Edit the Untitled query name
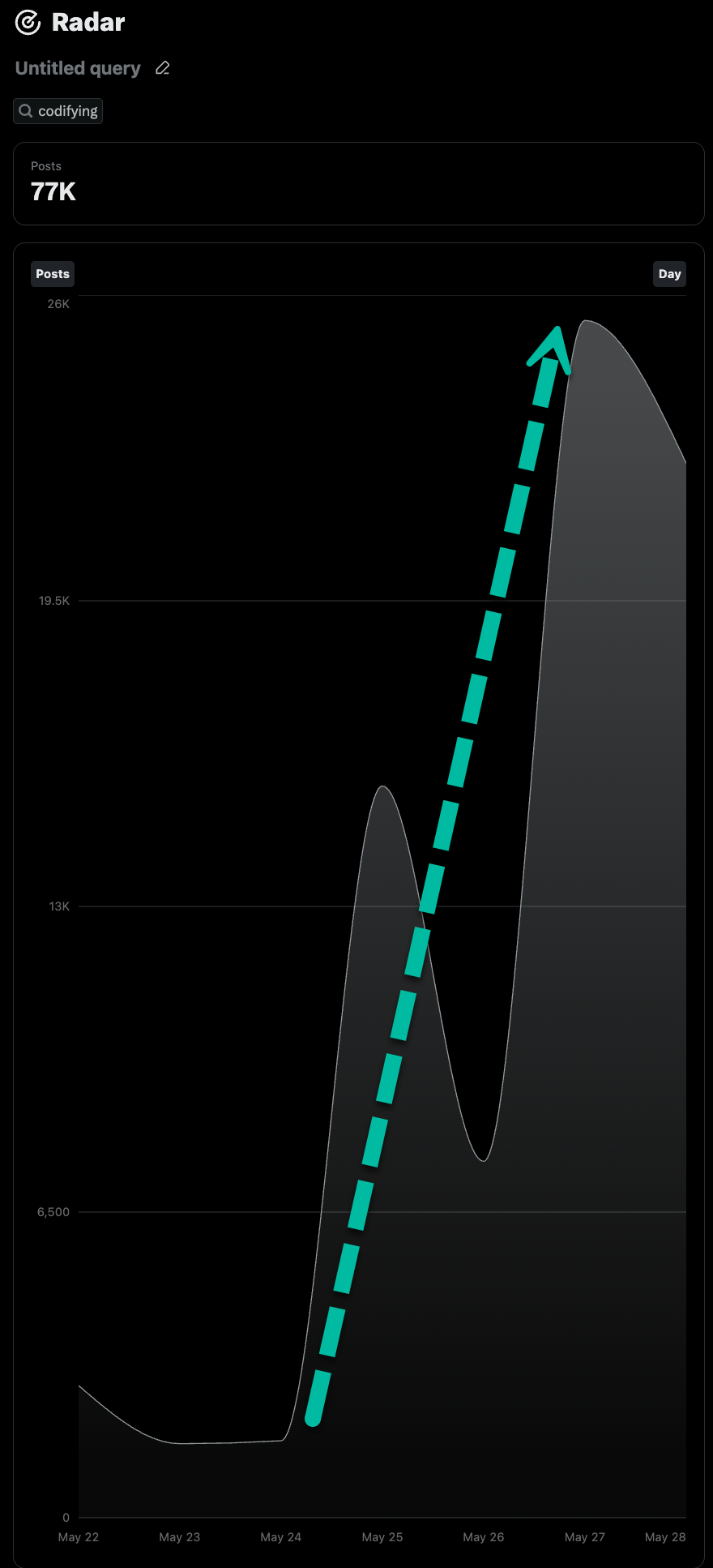713x1568 pixels. [162, 68]
